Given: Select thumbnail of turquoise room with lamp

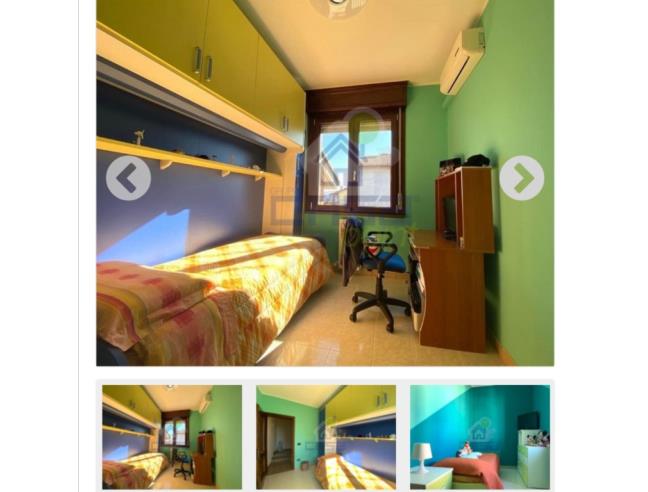Looking at the screenshot, I should [479, 436].
